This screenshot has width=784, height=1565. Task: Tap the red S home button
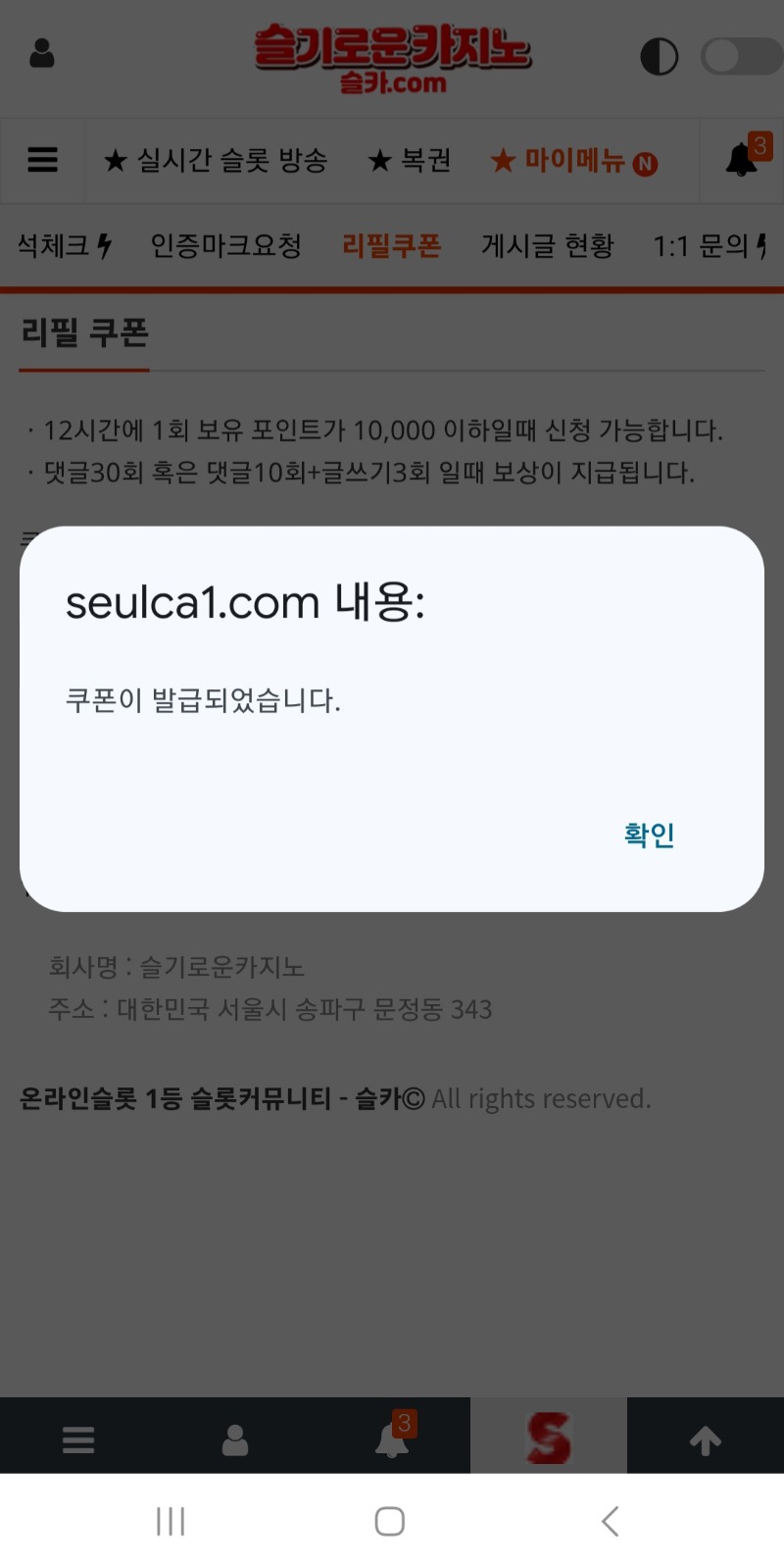click(549, 1438)
